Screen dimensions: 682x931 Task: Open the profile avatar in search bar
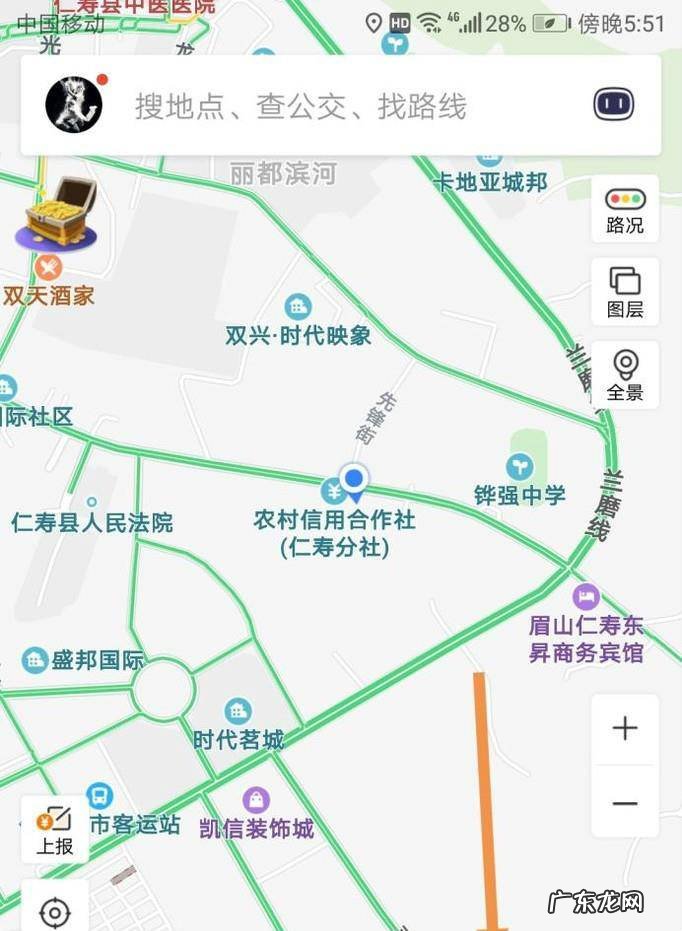[x=74, y=104]
